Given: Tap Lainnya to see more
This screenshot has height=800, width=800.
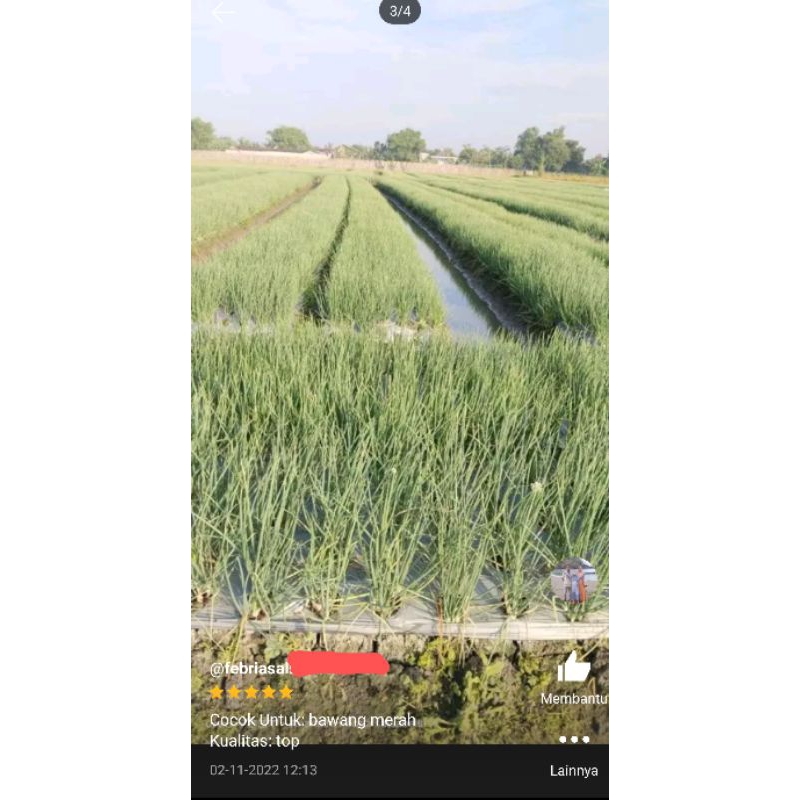Looking at the screenshot, I should (x=573, y=770).
